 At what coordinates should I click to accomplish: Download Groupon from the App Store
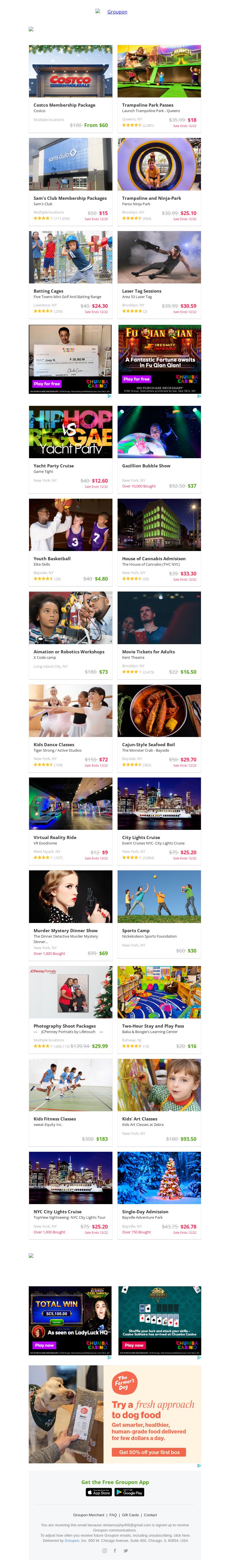pos(99,1492)
